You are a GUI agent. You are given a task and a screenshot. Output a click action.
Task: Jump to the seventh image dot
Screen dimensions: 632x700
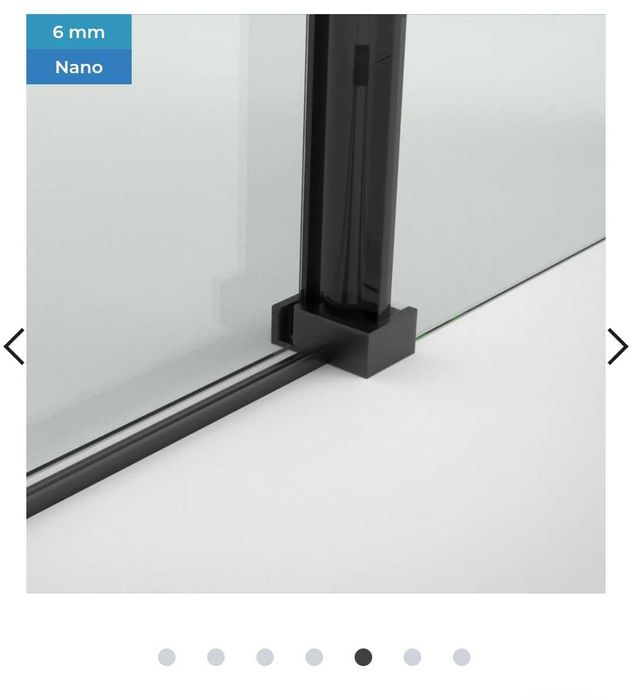pos(461,657)
